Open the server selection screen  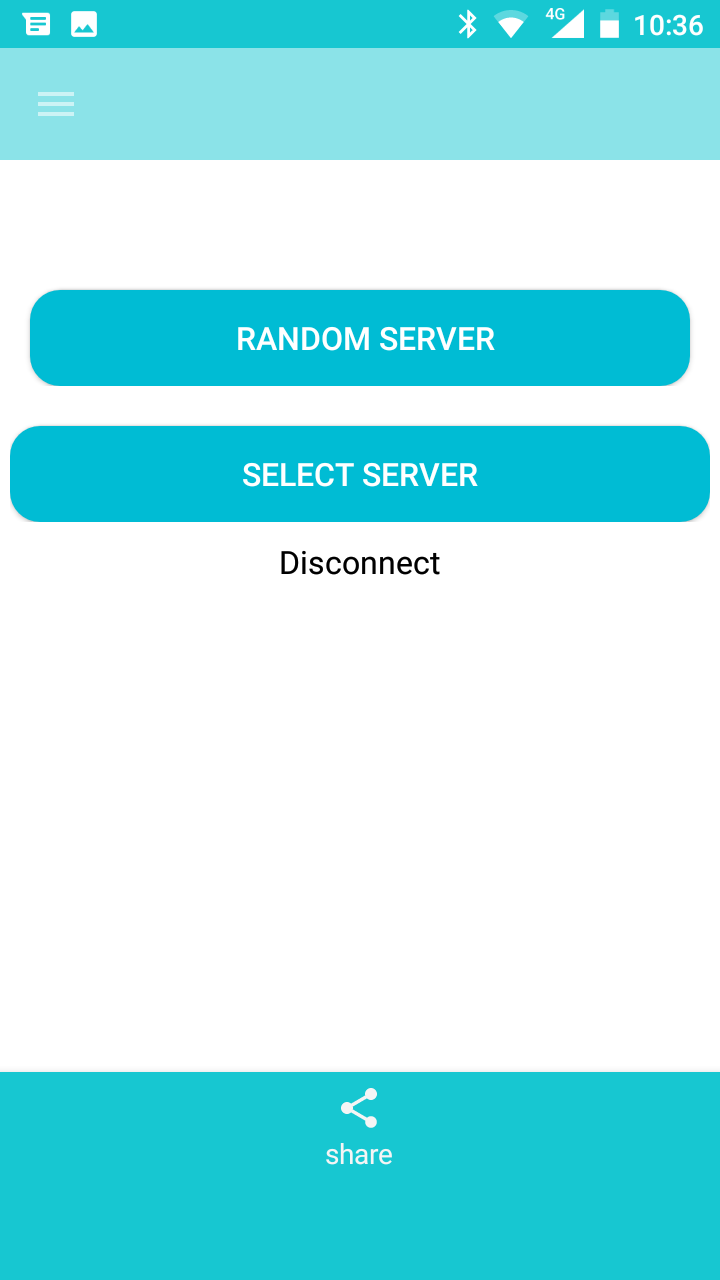tap(360, 474)
